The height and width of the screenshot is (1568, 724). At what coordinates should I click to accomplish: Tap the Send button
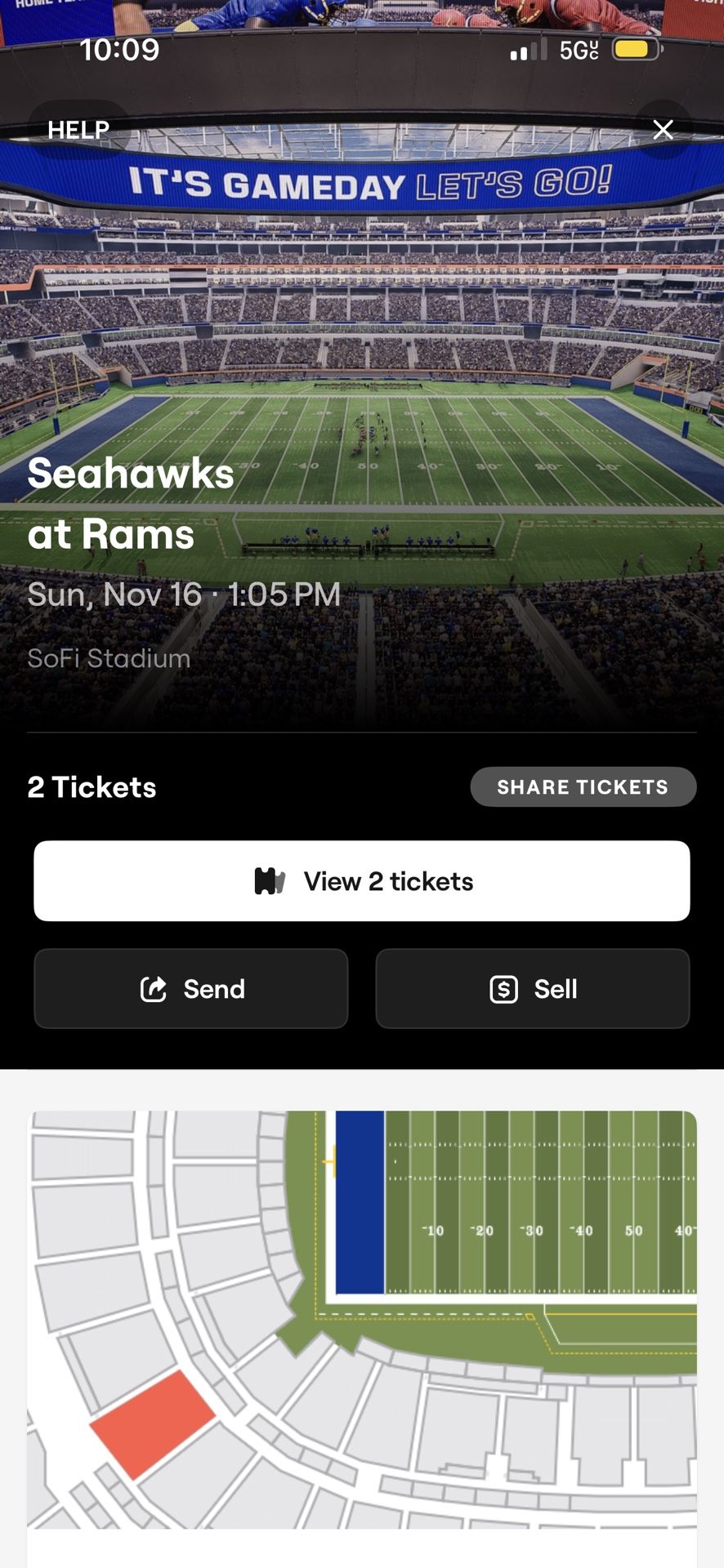191,989
